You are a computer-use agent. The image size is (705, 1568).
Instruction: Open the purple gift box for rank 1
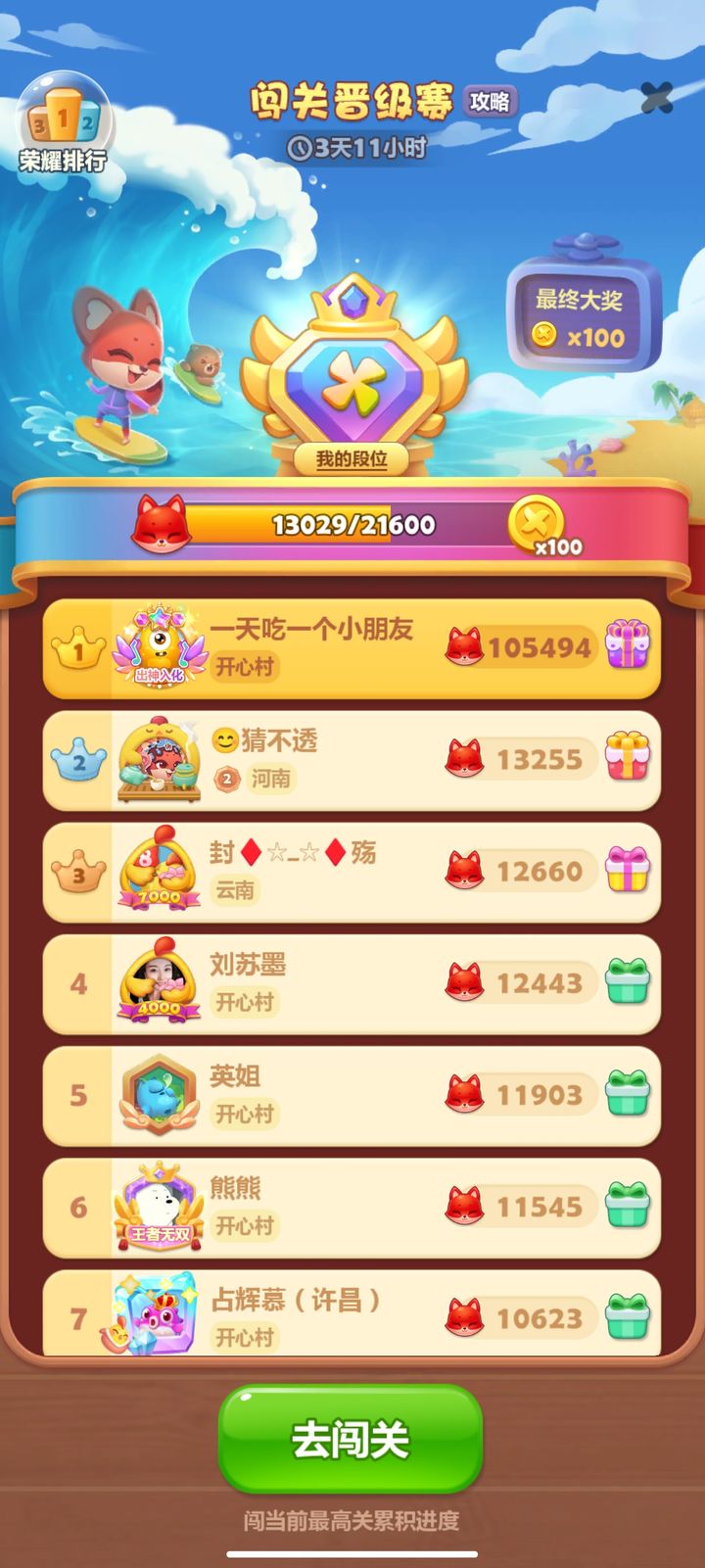point(628,647)
